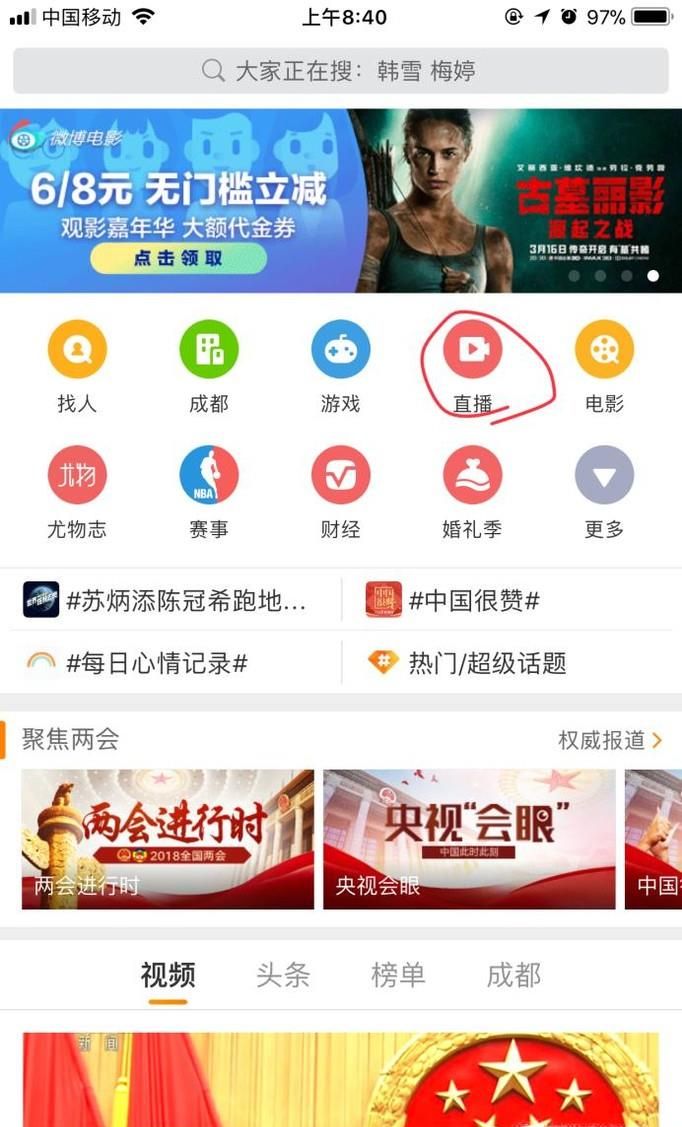
Task: Tap 权威报道 to see more reports
Action: coord(610,740)
